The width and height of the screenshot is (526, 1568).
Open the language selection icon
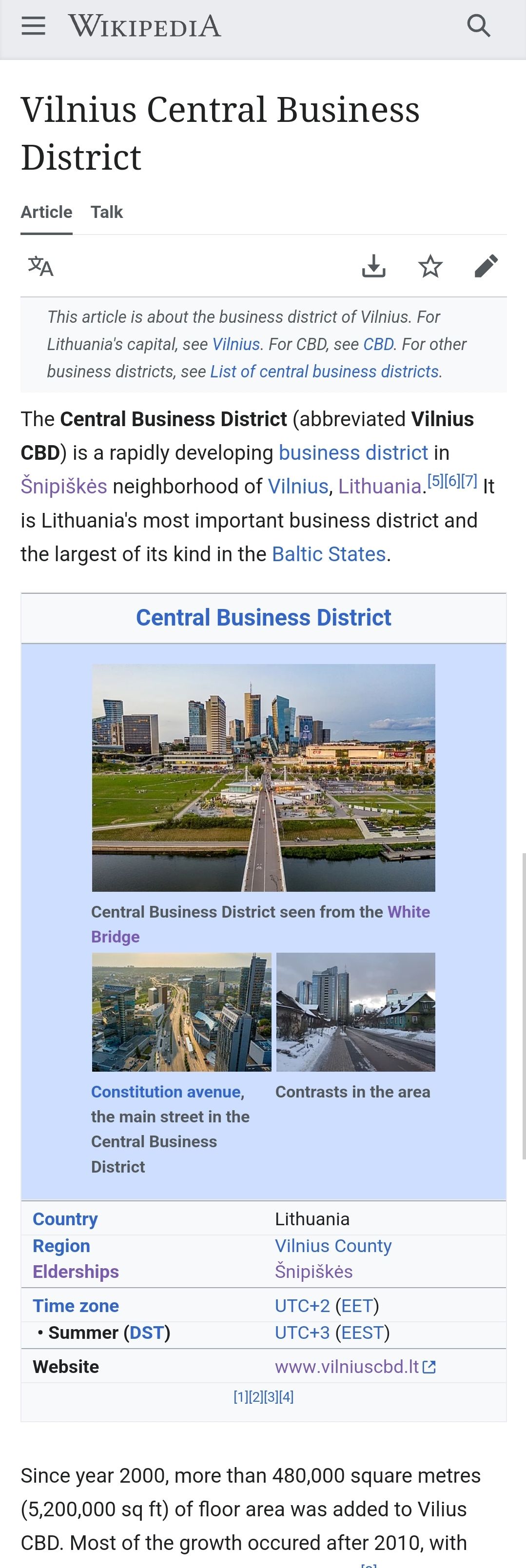point(41,266)
